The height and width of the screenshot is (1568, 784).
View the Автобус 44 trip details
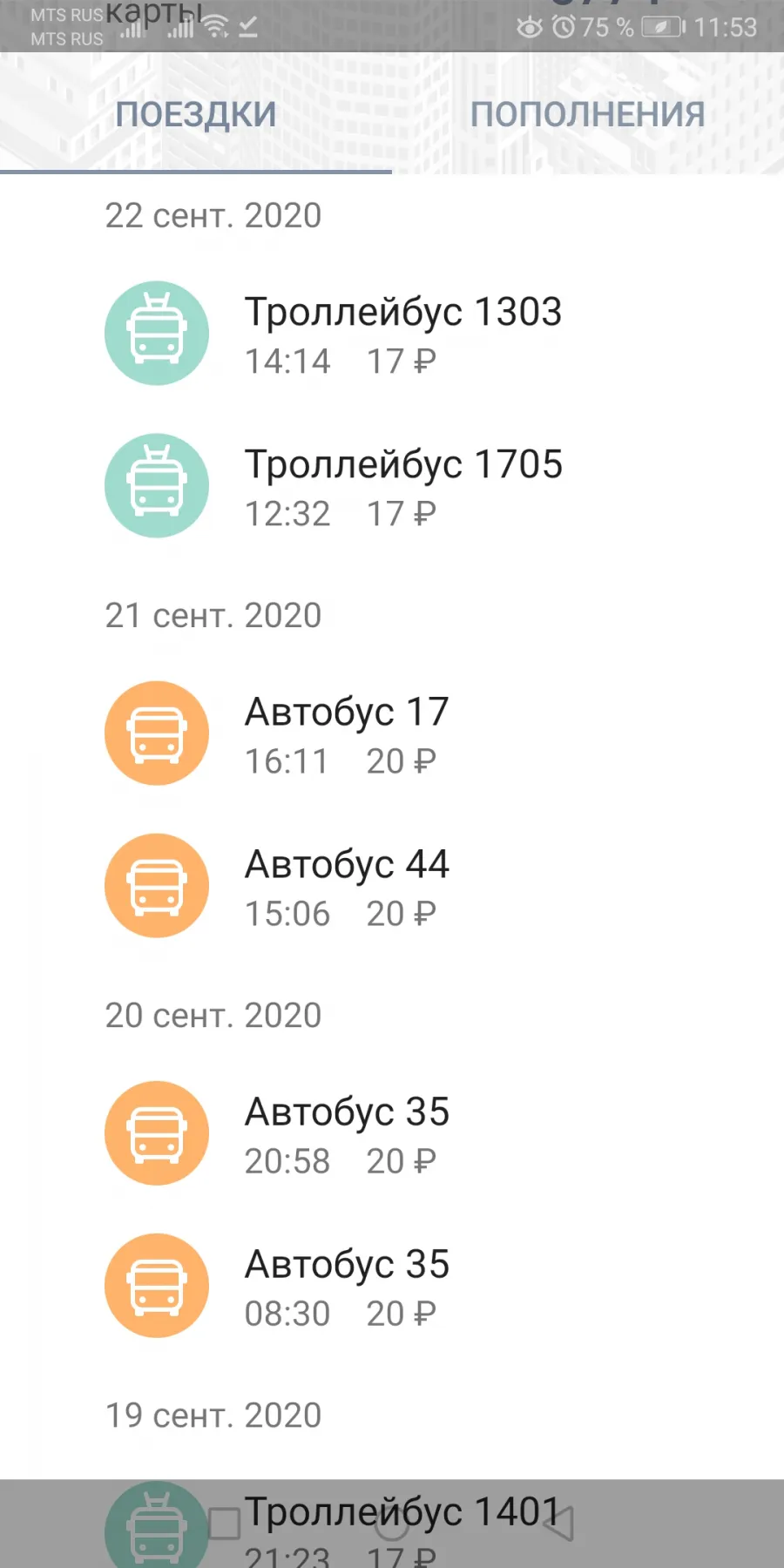392,886
